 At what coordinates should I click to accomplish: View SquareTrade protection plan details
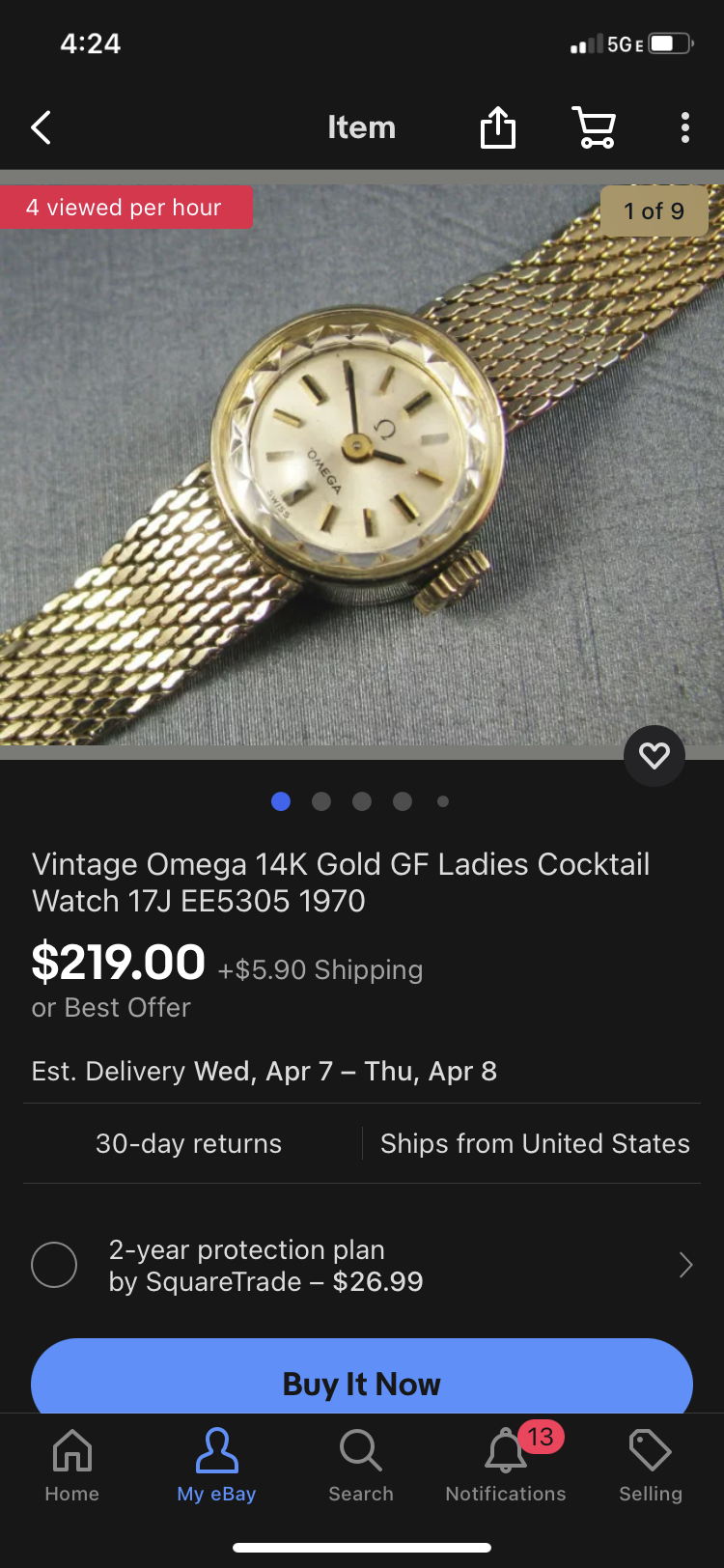685,1265
